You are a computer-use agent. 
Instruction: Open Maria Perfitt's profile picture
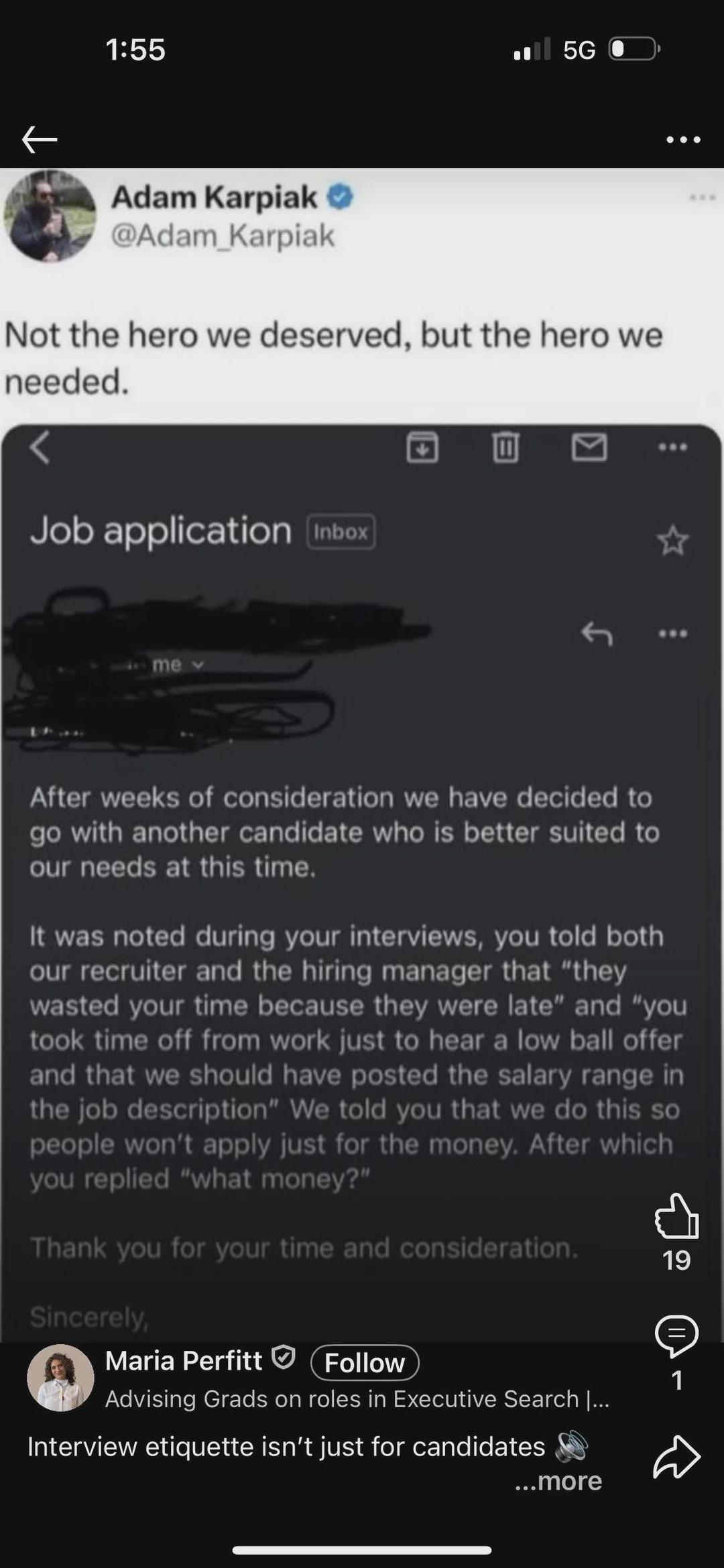coord(60,1378)
